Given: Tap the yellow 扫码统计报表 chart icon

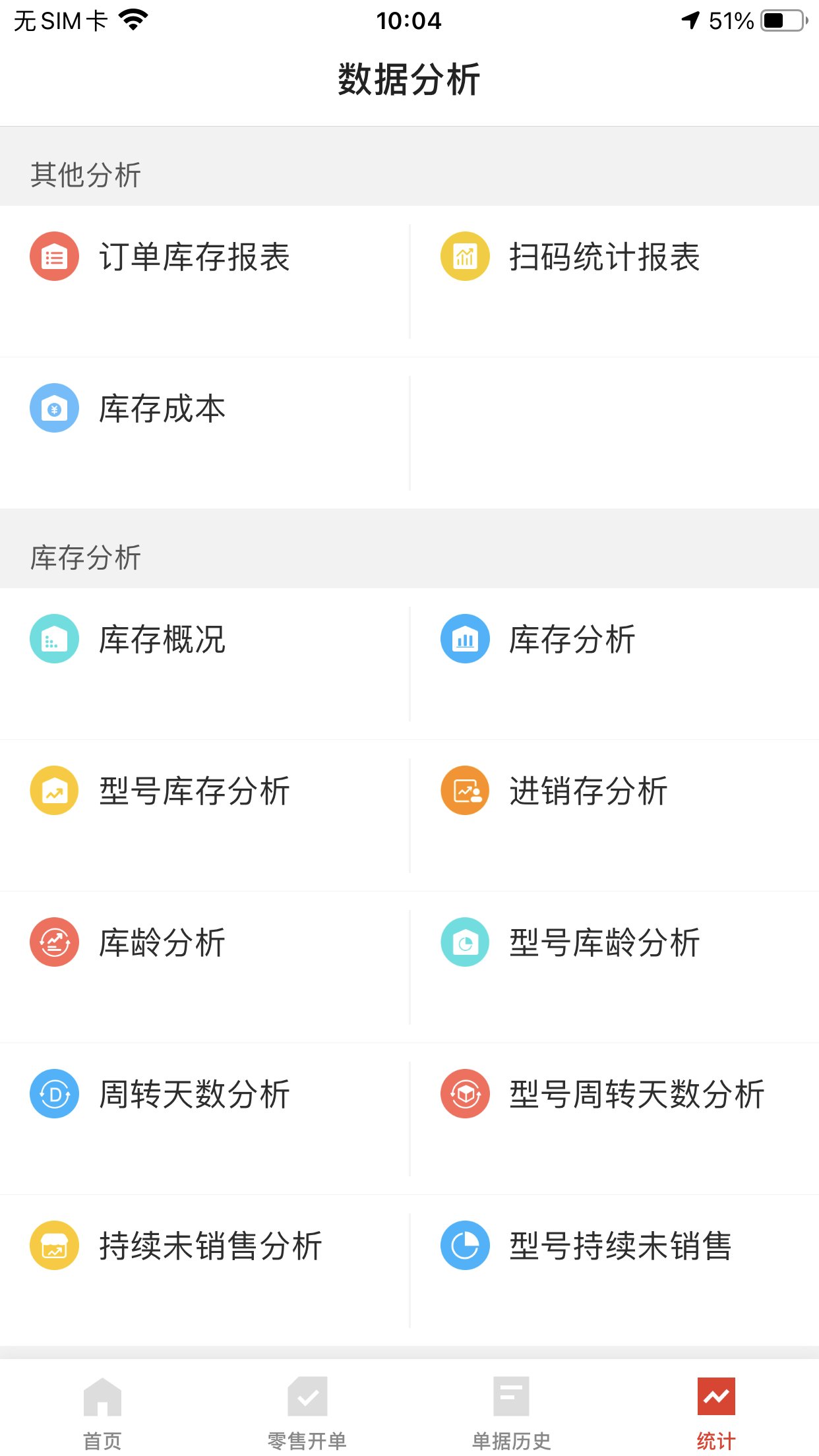Looking at the screenshot, I should coord(464,257).
